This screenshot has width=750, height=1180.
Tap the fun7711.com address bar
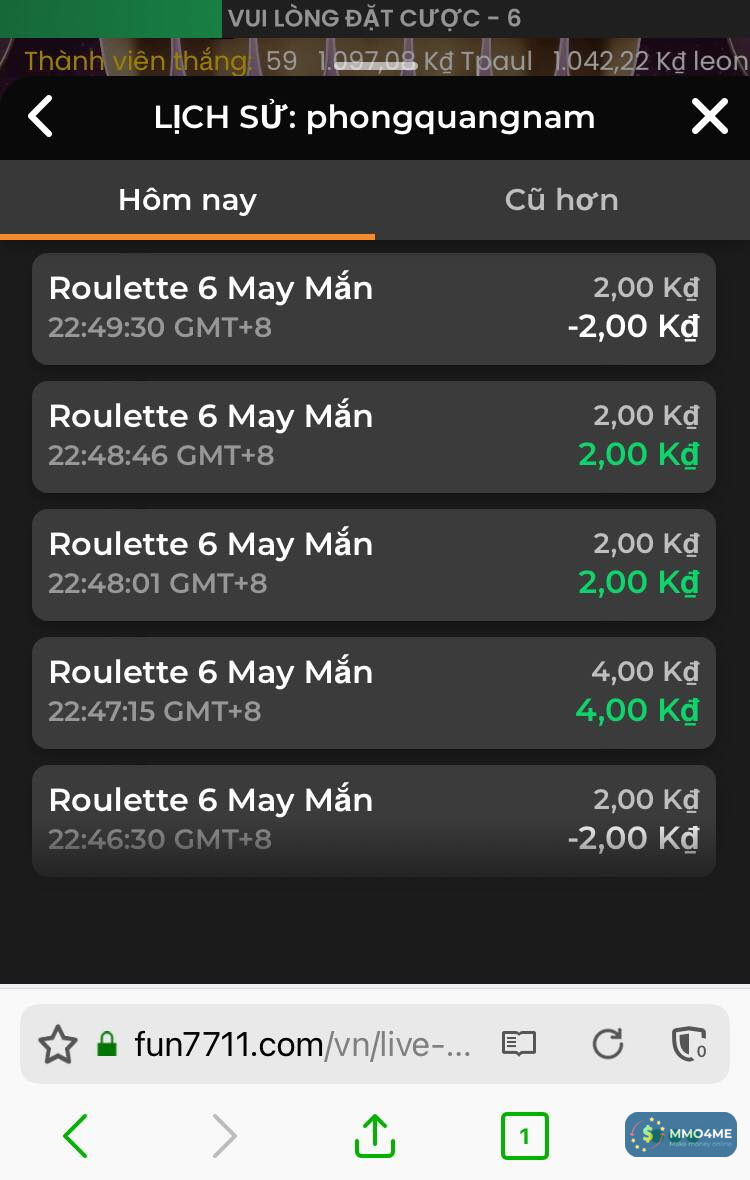tap(300, 1045)
